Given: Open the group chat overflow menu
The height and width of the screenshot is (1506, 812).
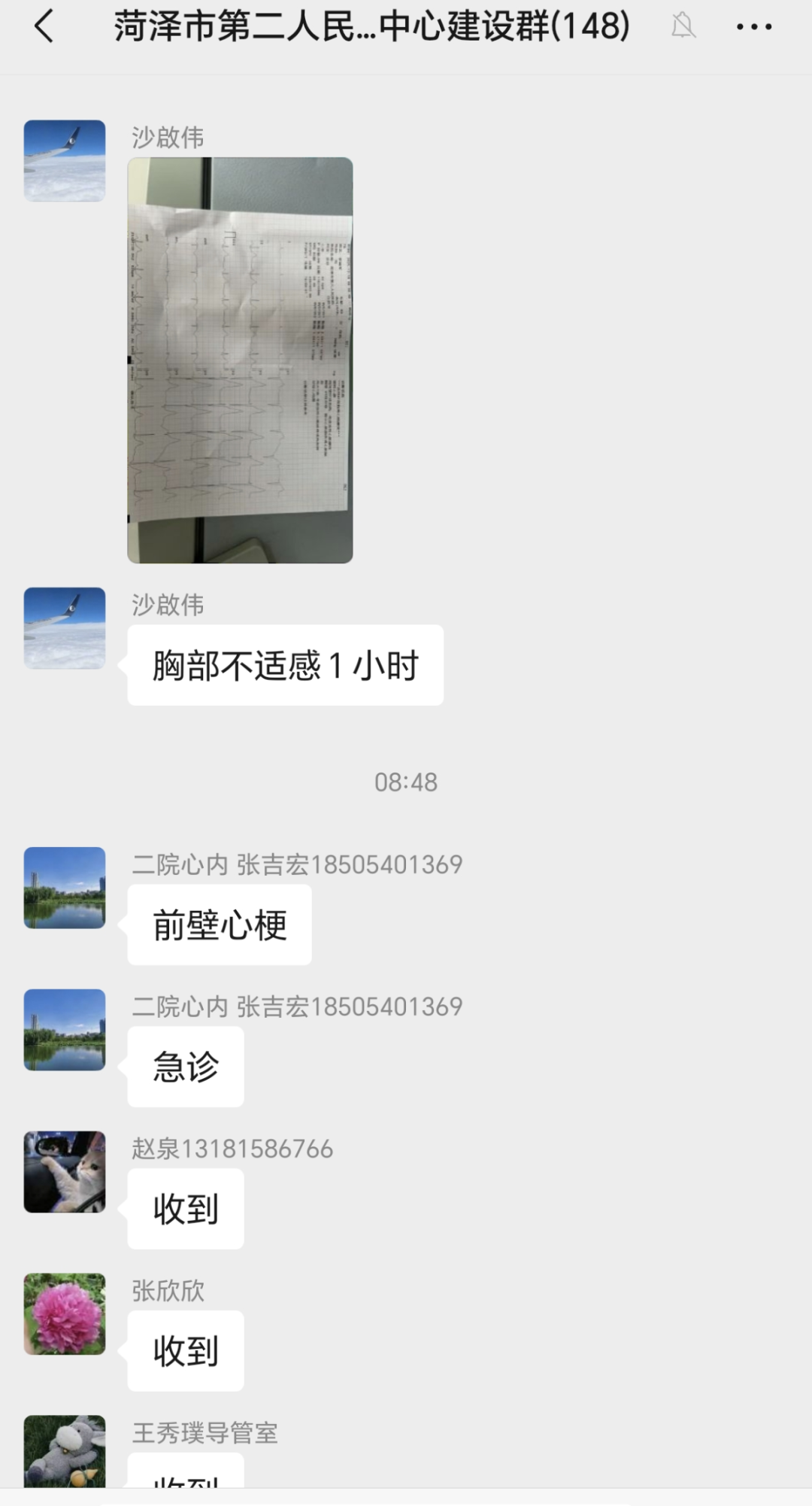Looking at the screenshot, I should [753, 27].
